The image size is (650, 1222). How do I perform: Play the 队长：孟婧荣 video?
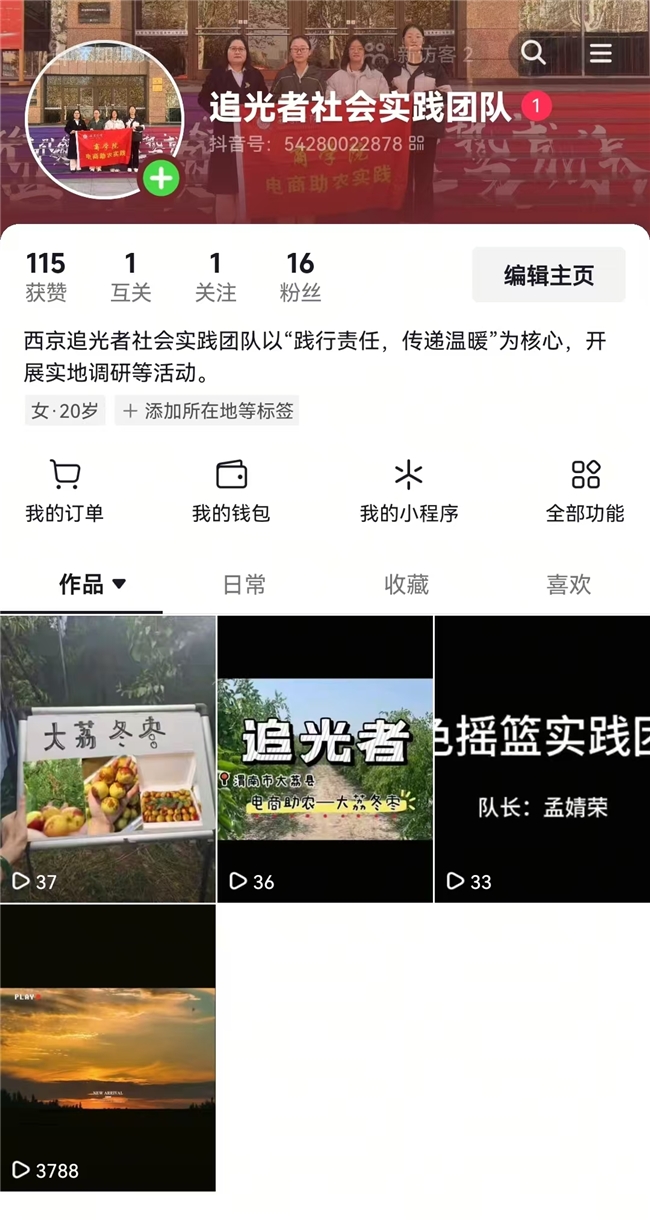tap(542, 758)
